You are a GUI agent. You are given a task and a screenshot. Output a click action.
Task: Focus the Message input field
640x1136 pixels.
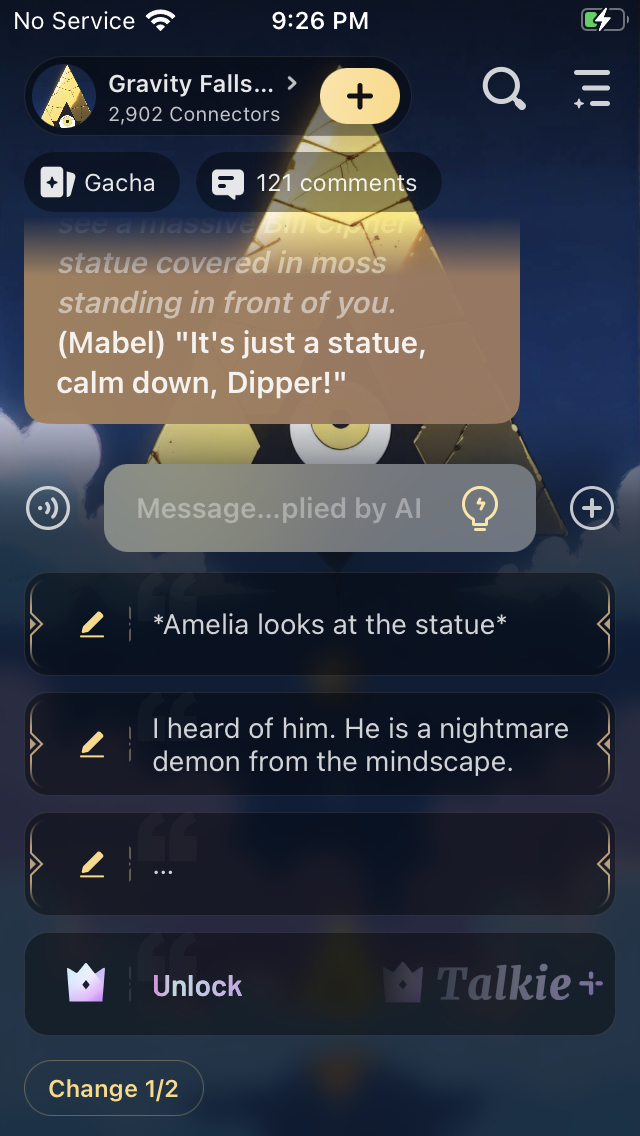(x=280, y=508)
